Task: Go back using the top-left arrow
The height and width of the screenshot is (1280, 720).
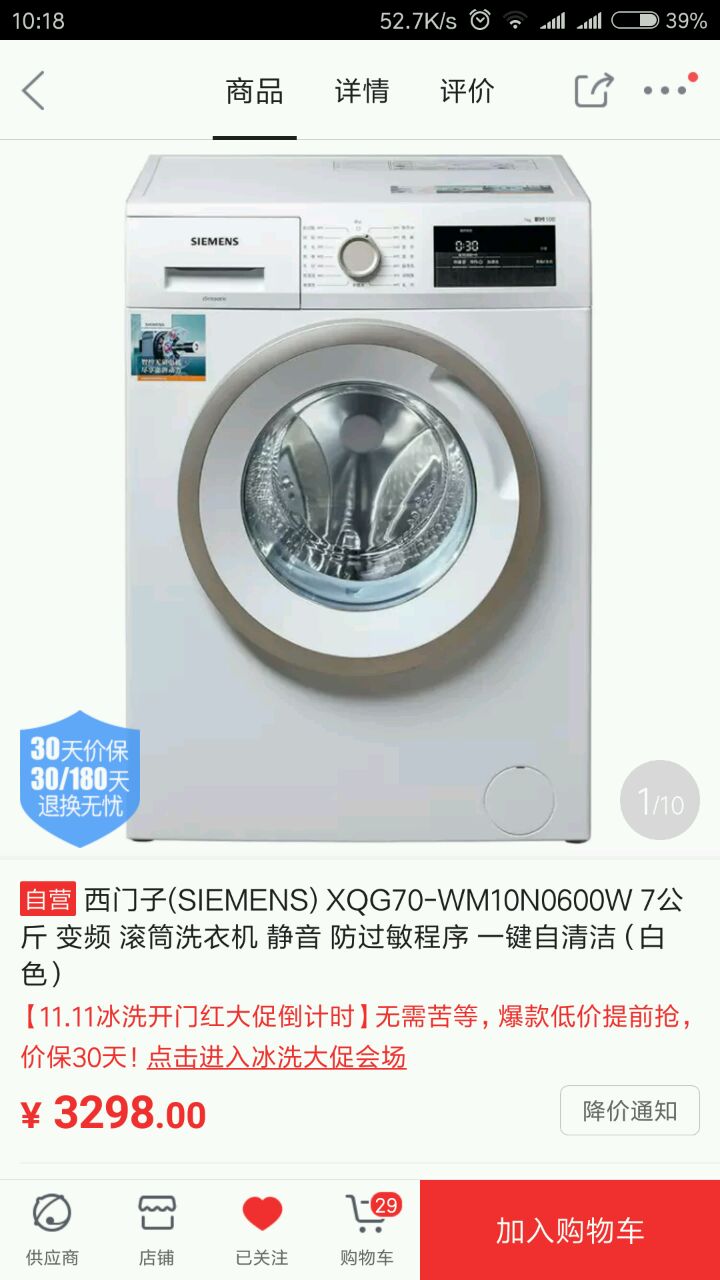Action: [34, 91]
